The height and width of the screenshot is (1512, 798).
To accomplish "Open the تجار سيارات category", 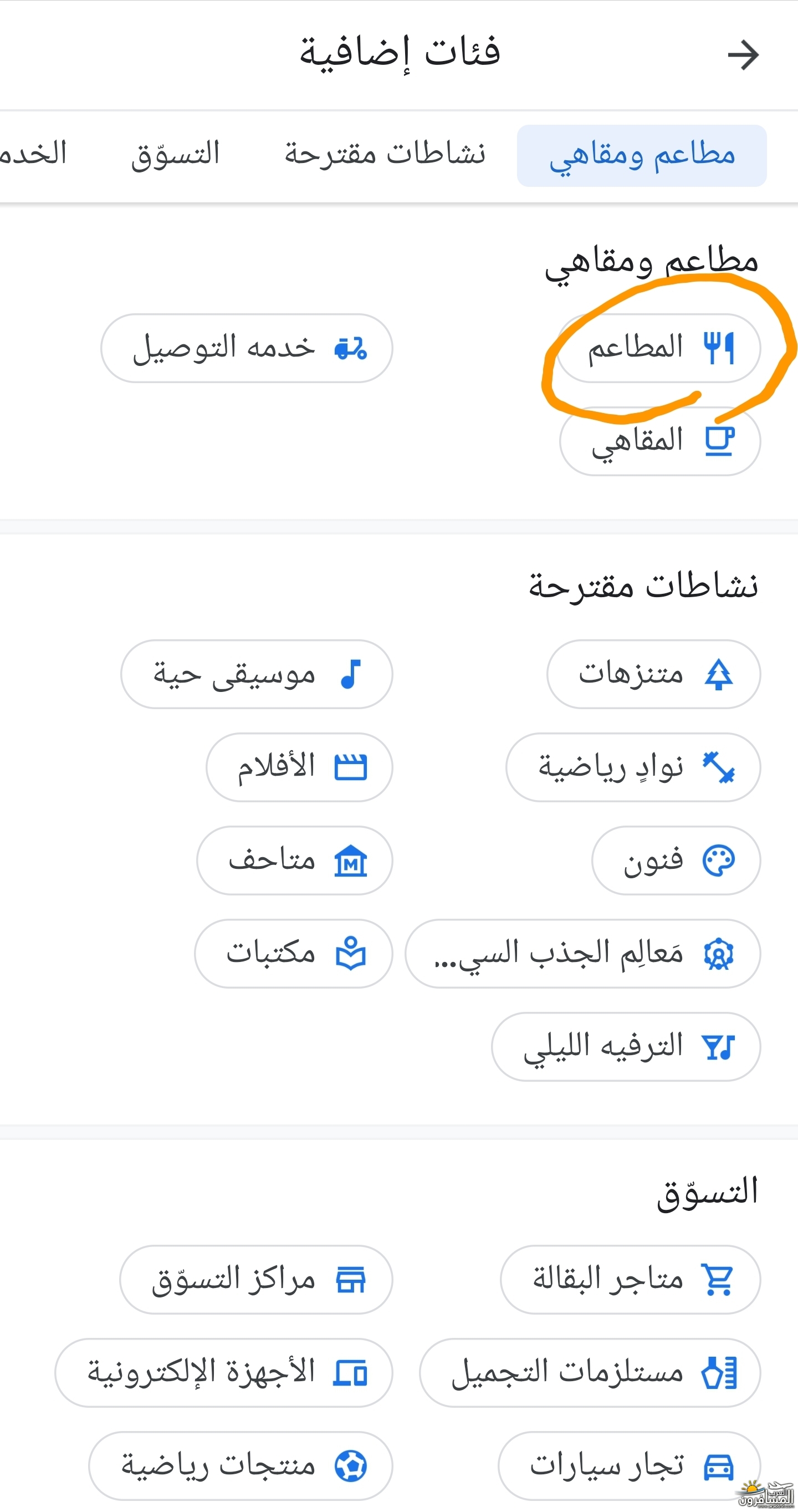I will click(x=629, y=1465).
